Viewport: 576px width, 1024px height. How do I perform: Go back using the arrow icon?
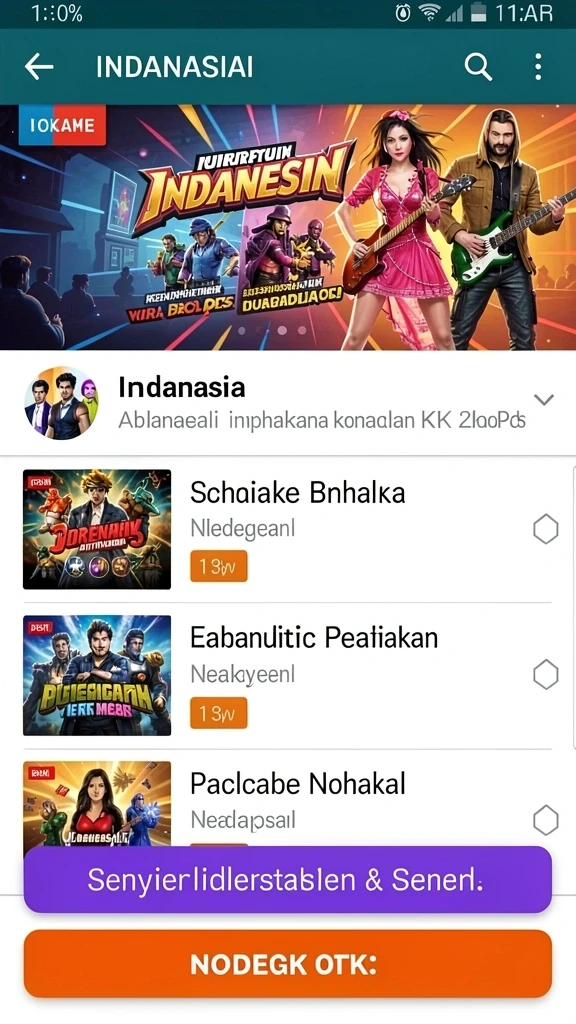point(39,67)
